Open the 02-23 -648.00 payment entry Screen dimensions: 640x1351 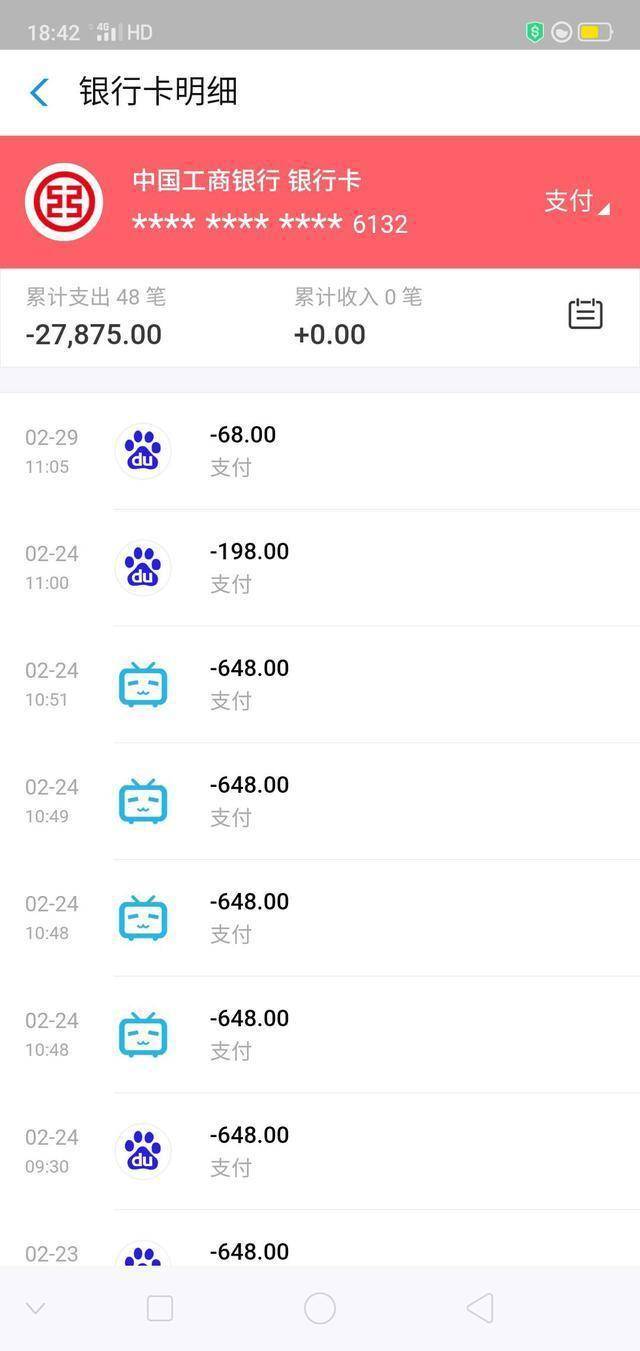[320, 1251]
